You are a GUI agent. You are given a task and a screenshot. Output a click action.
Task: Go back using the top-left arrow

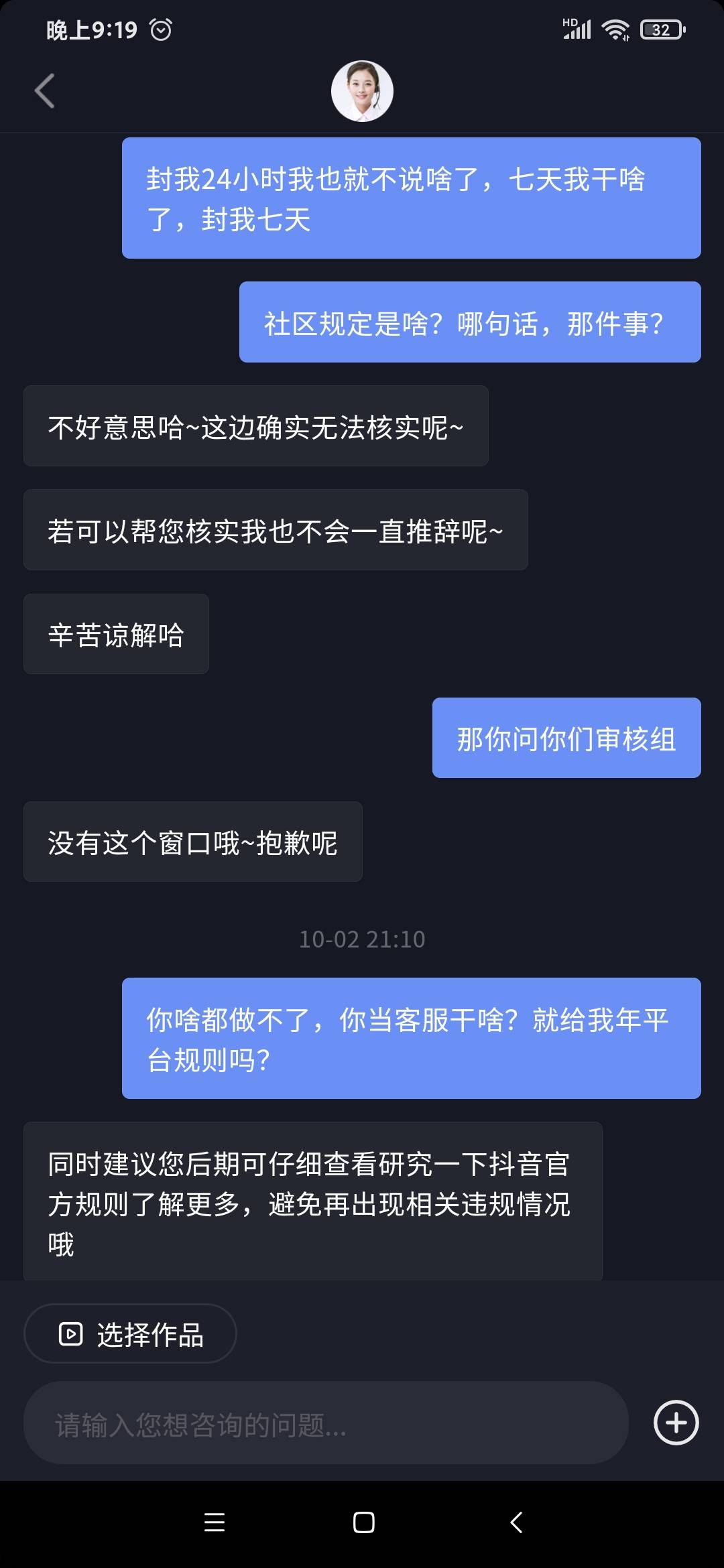[x=44, y=90]
